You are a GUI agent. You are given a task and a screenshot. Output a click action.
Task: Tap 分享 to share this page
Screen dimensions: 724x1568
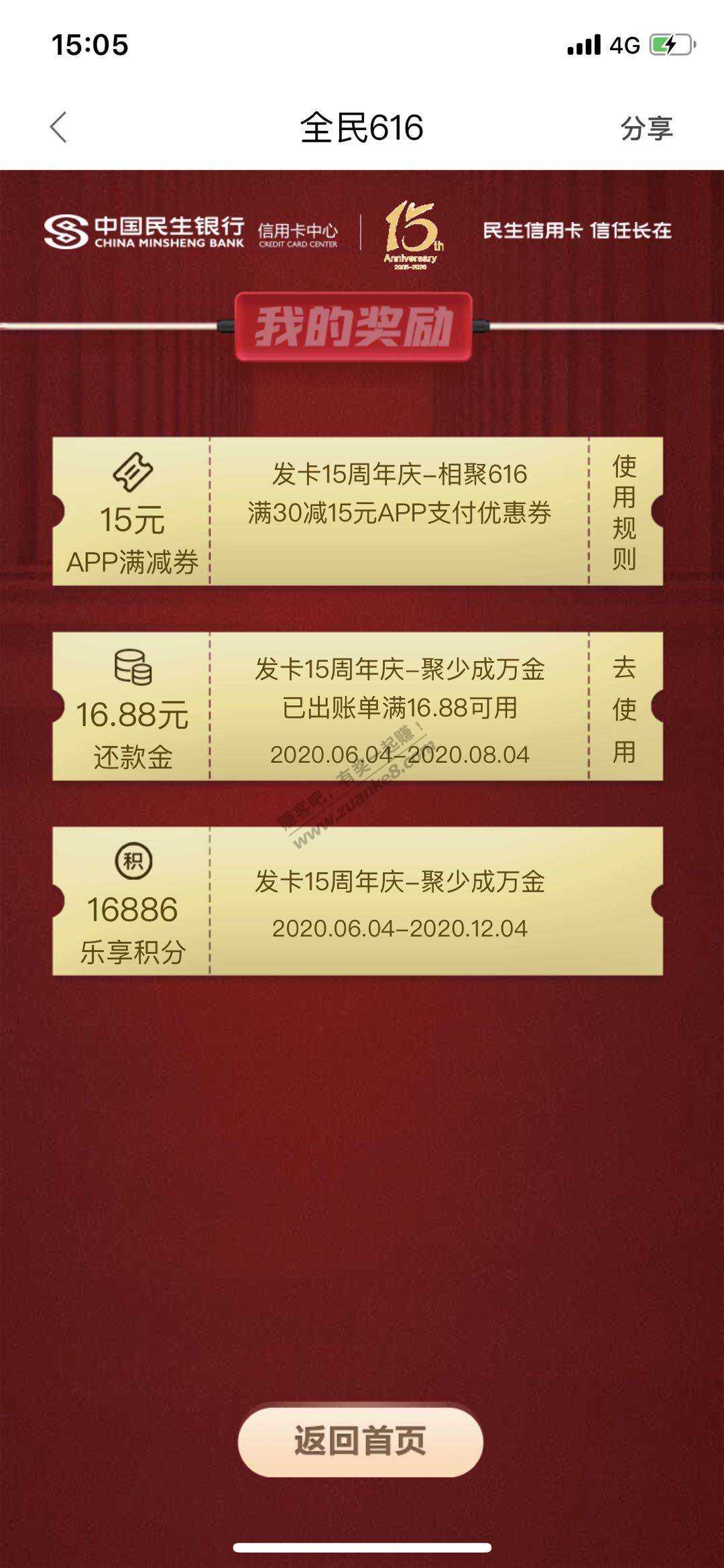(x=646, y=128)
